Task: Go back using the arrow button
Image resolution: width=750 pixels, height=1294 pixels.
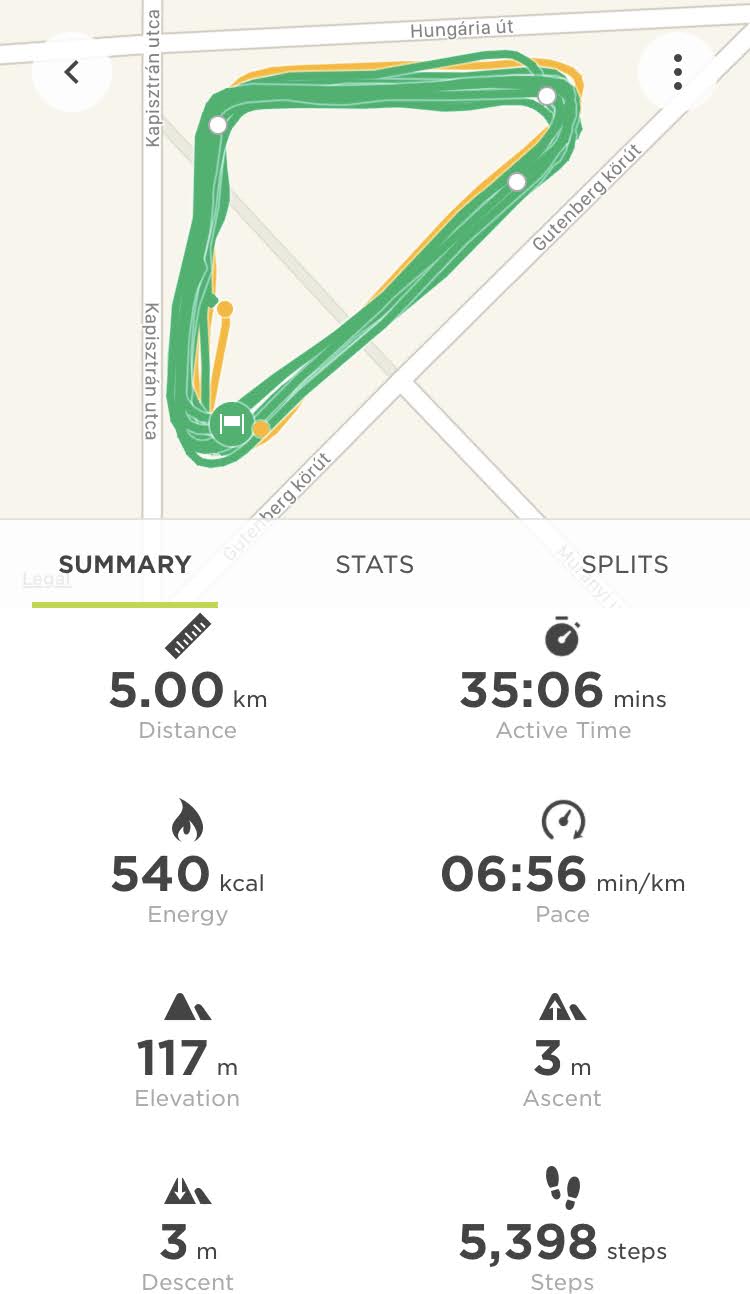Action: click(x=72, y=72)
